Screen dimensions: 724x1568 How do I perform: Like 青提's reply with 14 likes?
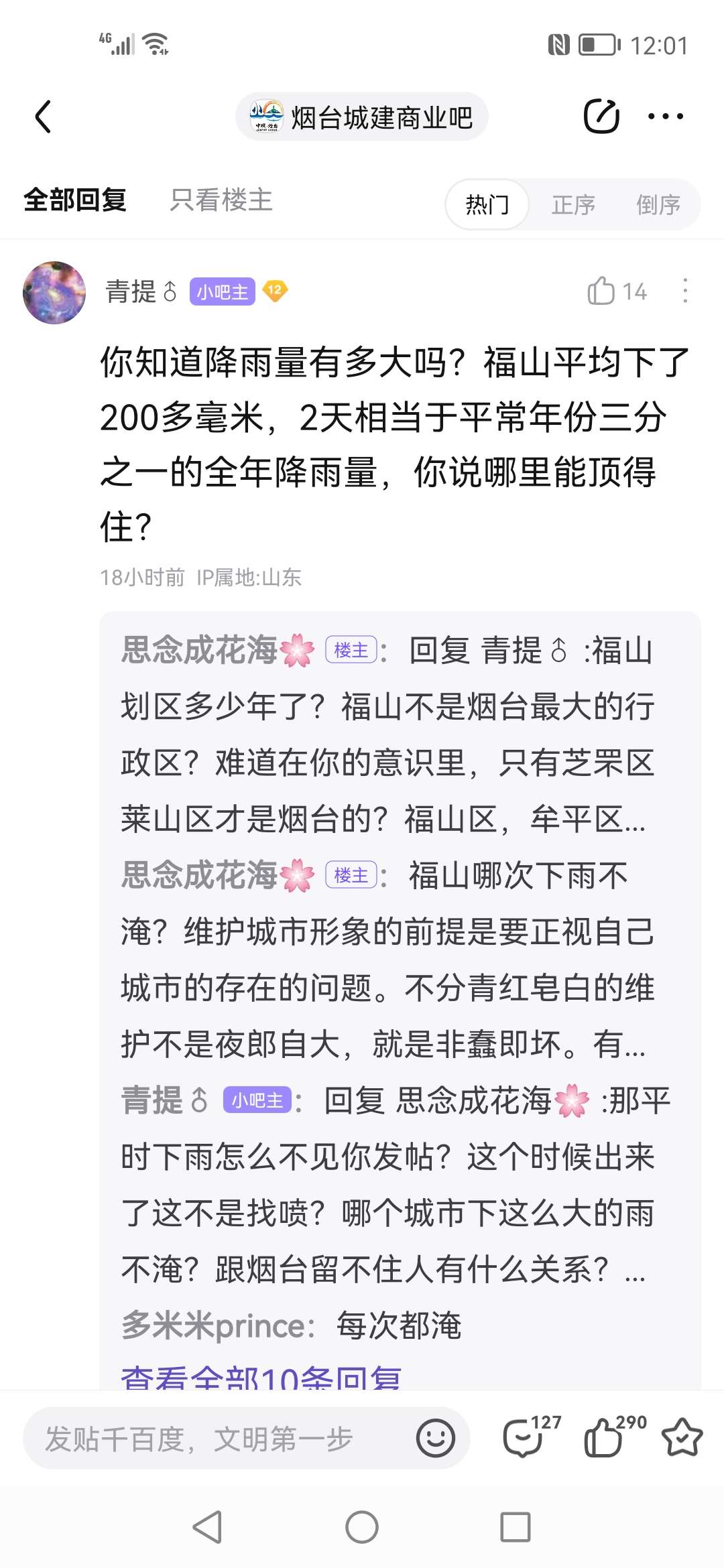tap(602, 291)
